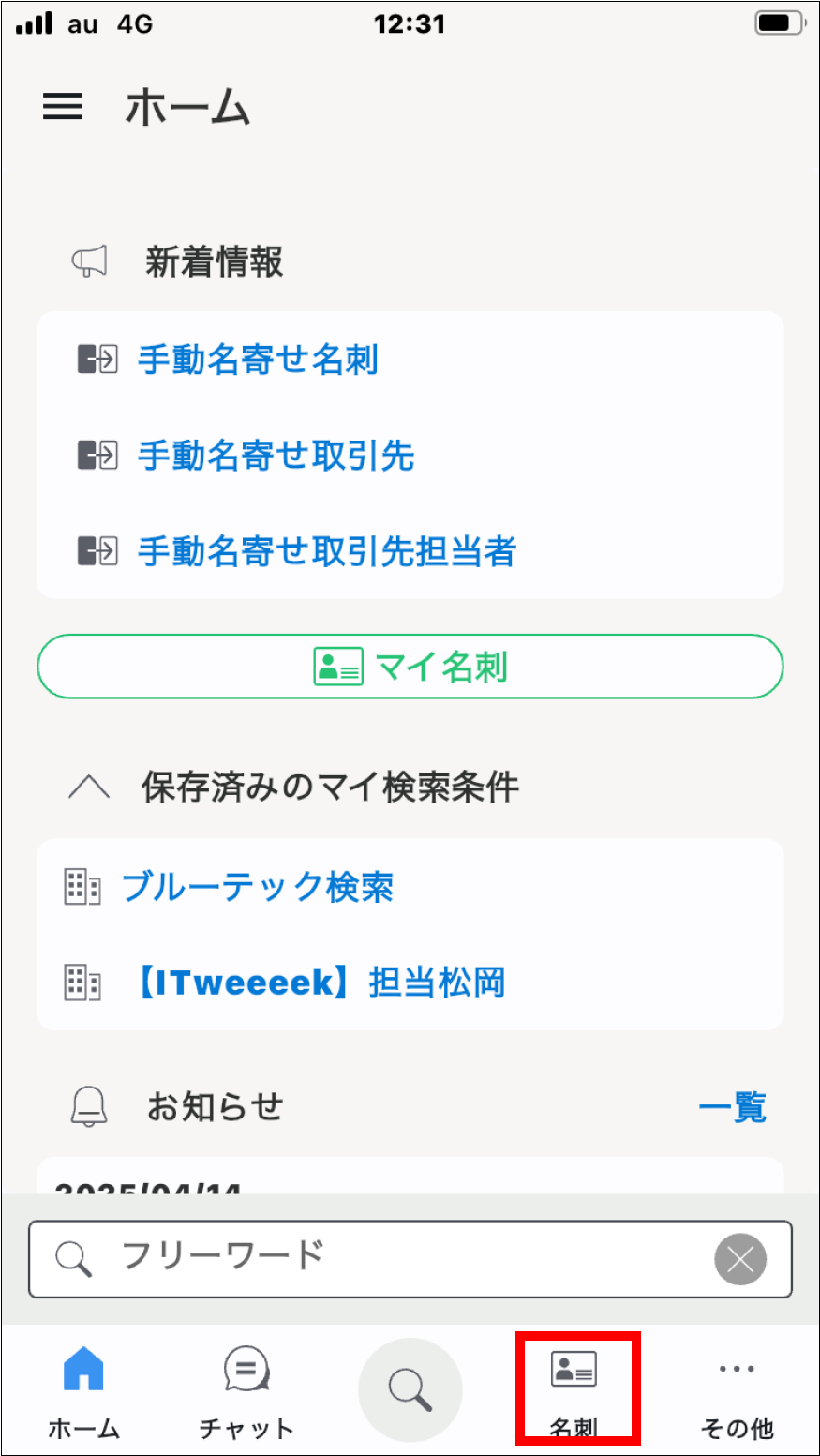The image size is (820, 1456).
Task: Tap the マイ名刺 button
Action: [410, 667]
